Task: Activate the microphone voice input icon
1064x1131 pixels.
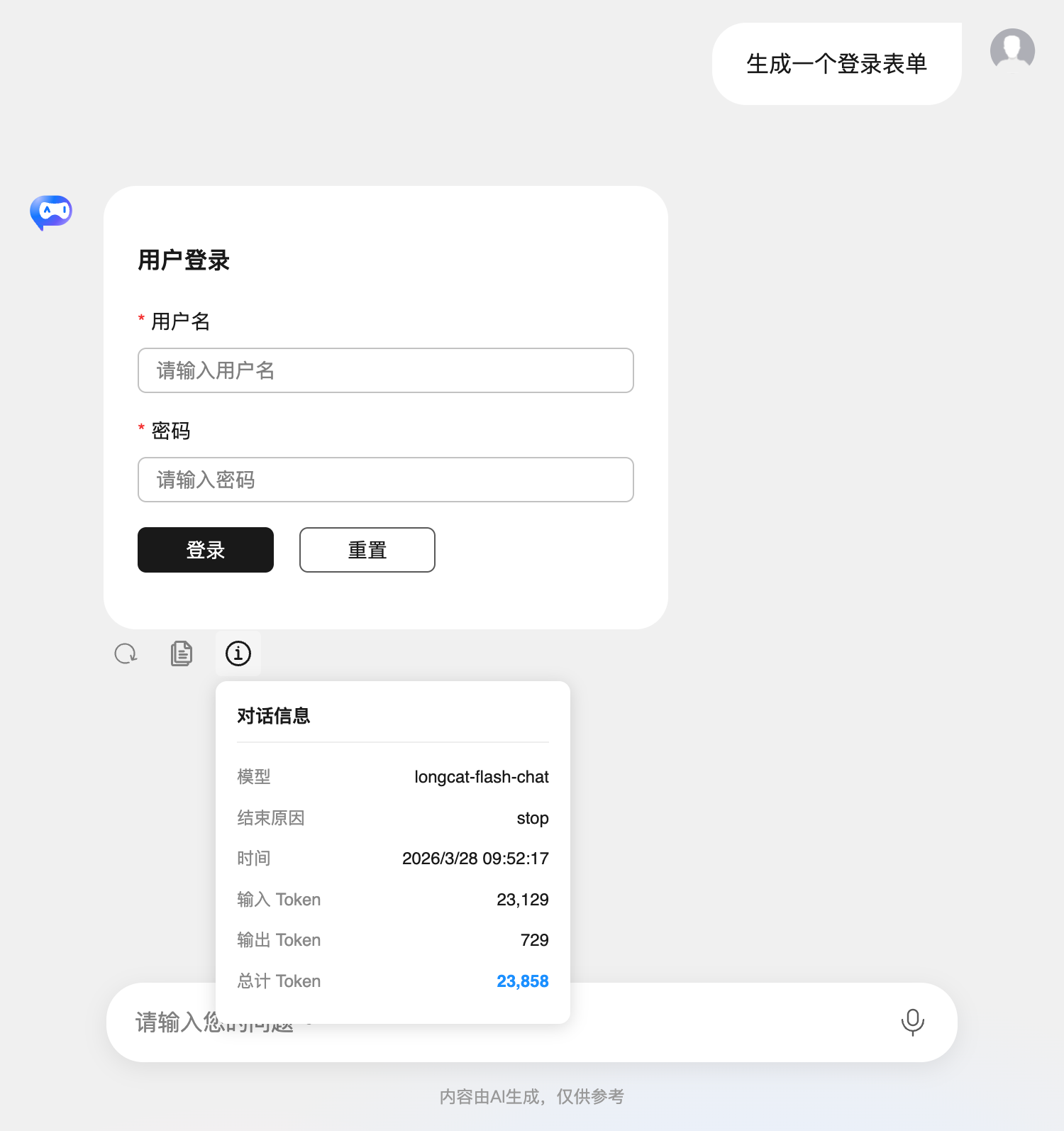Action: (x=912, y=1022)
